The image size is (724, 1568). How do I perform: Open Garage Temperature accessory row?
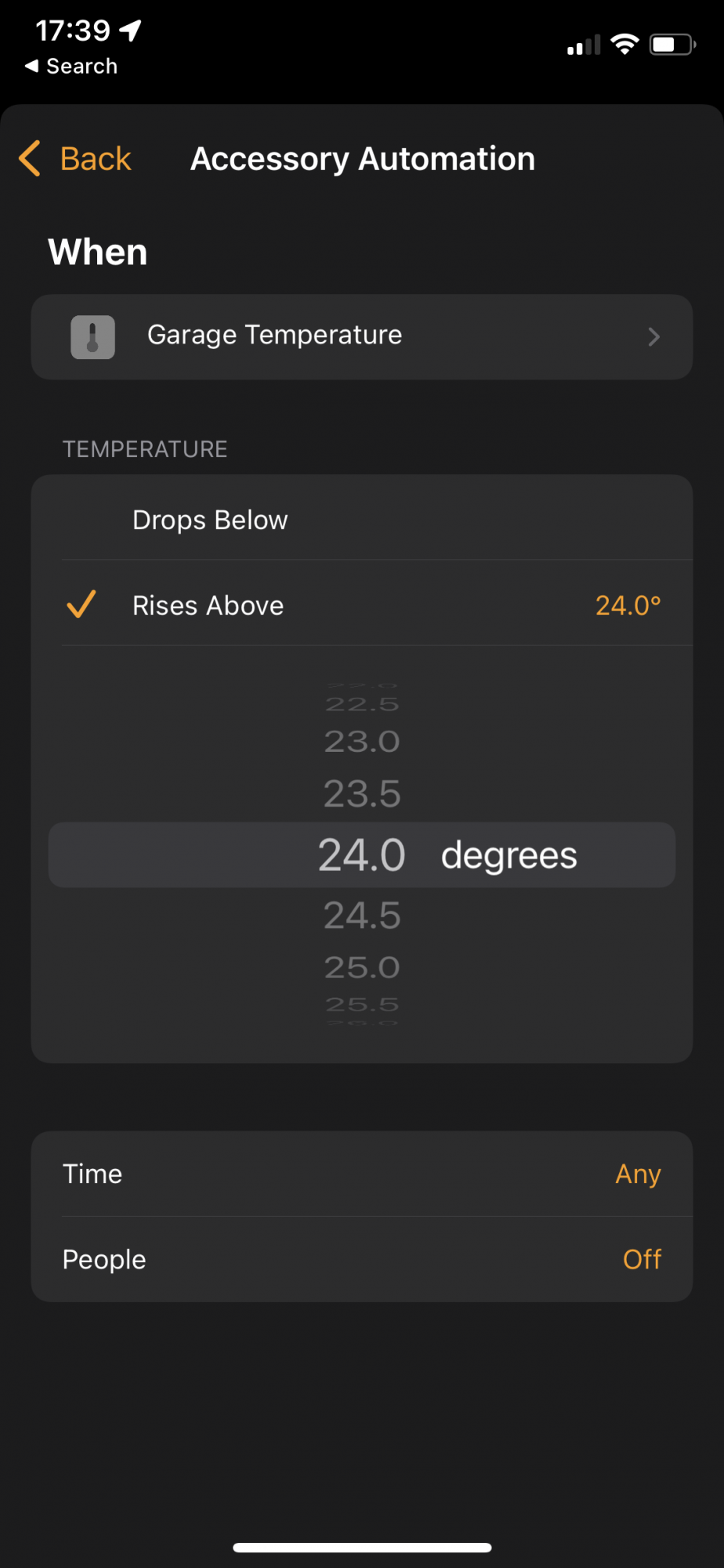(362, 337)
